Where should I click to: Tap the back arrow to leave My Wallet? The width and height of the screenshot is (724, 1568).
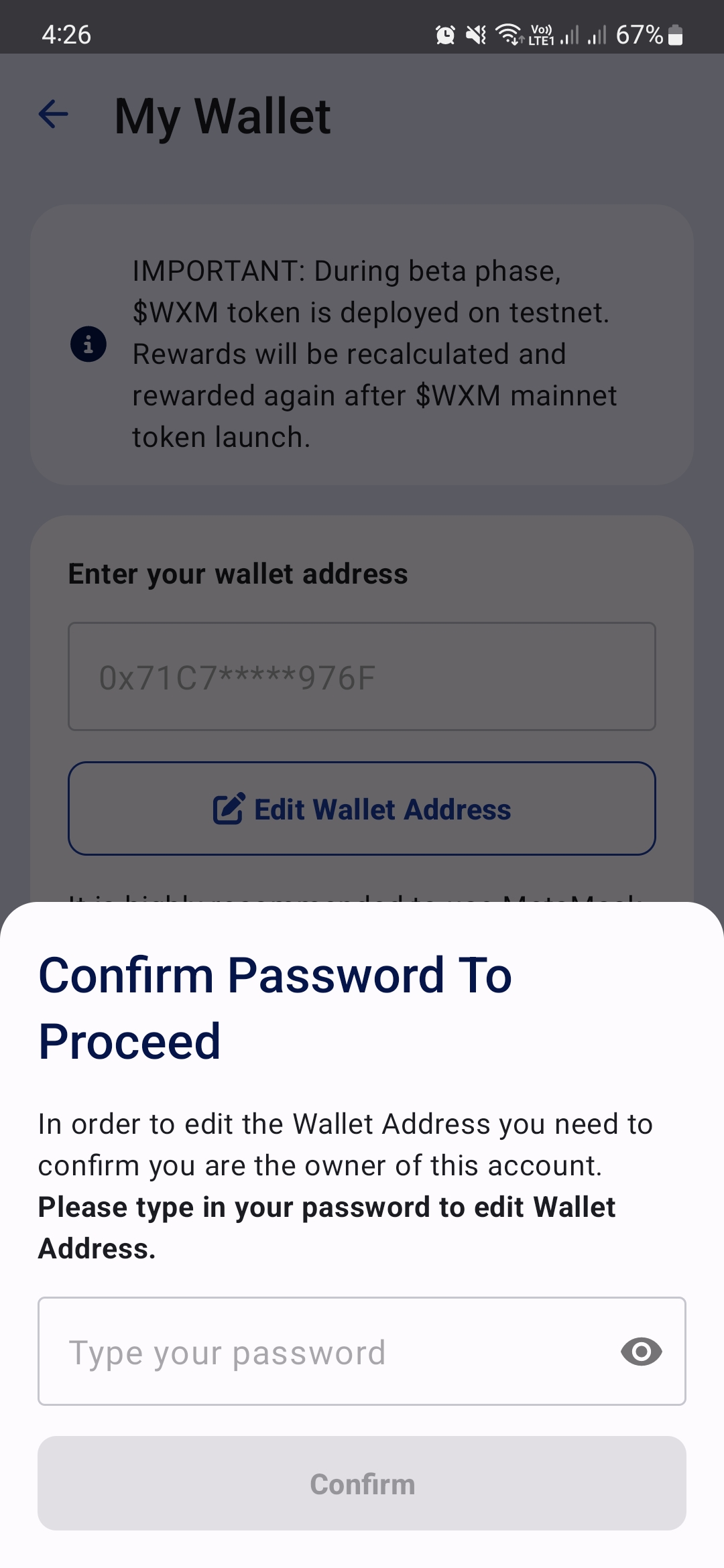point(54,114)
